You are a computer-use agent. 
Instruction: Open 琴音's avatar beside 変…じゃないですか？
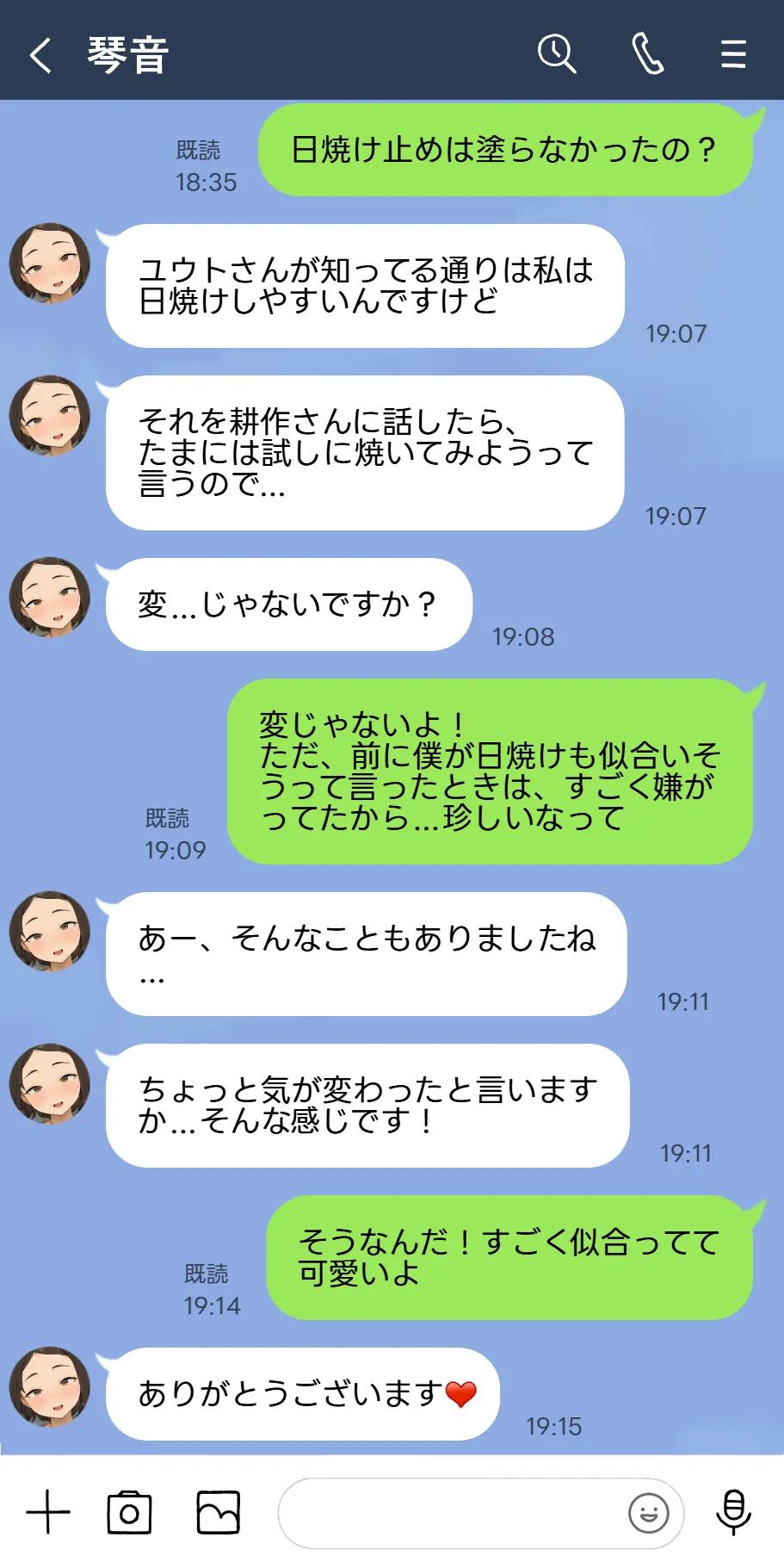pos(50,597)
